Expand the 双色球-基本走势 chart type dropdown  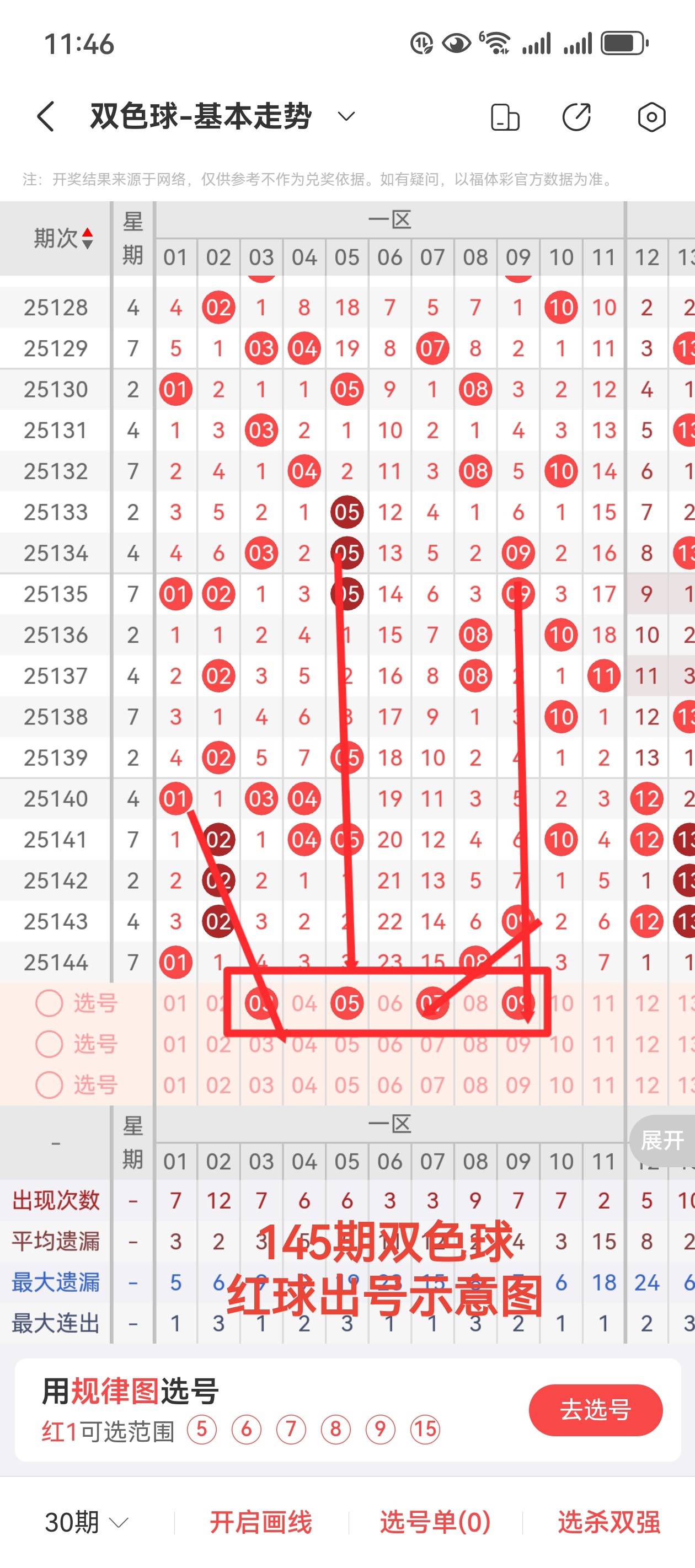point(346,116)
